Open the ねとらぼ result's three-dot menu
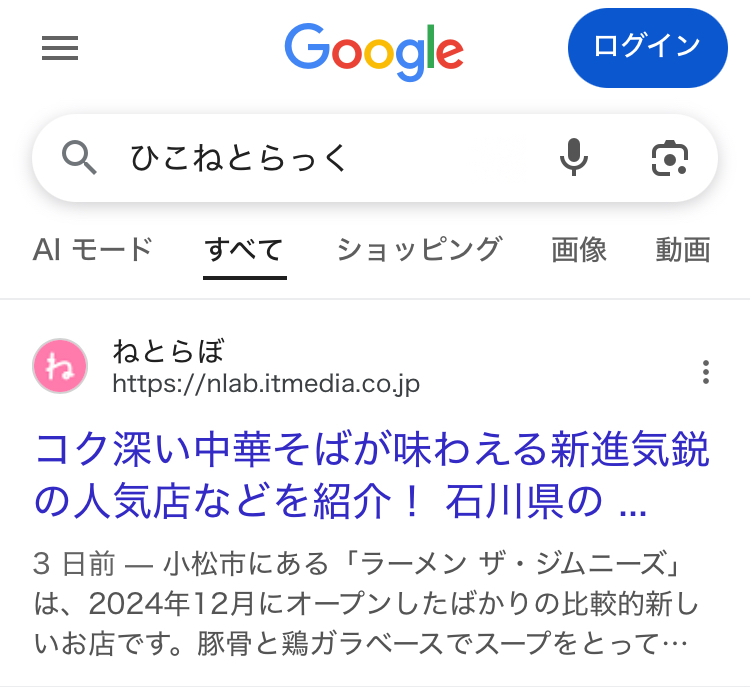 (706, 372)
